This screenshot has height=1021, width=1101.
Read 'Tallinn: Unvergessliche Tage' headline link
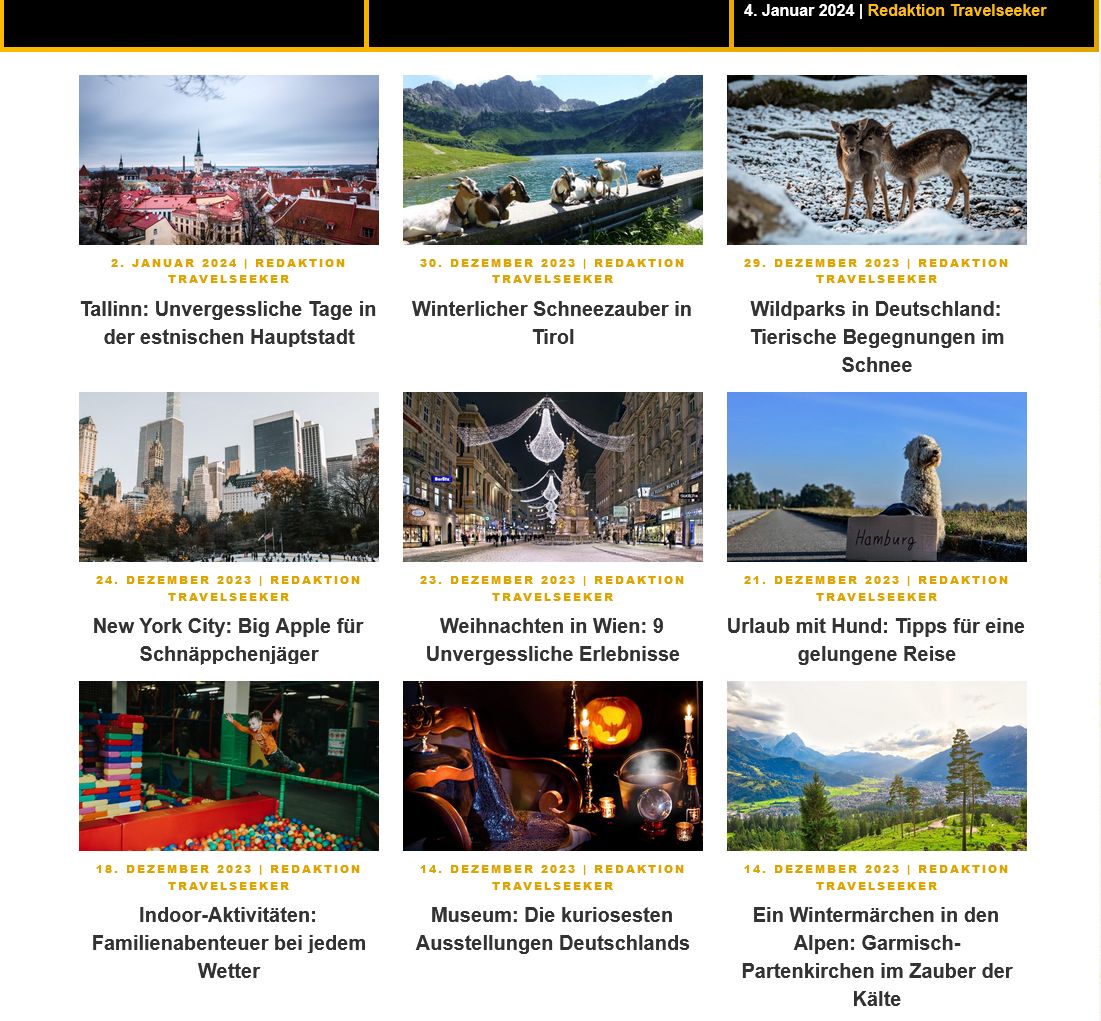pos(229,323)
